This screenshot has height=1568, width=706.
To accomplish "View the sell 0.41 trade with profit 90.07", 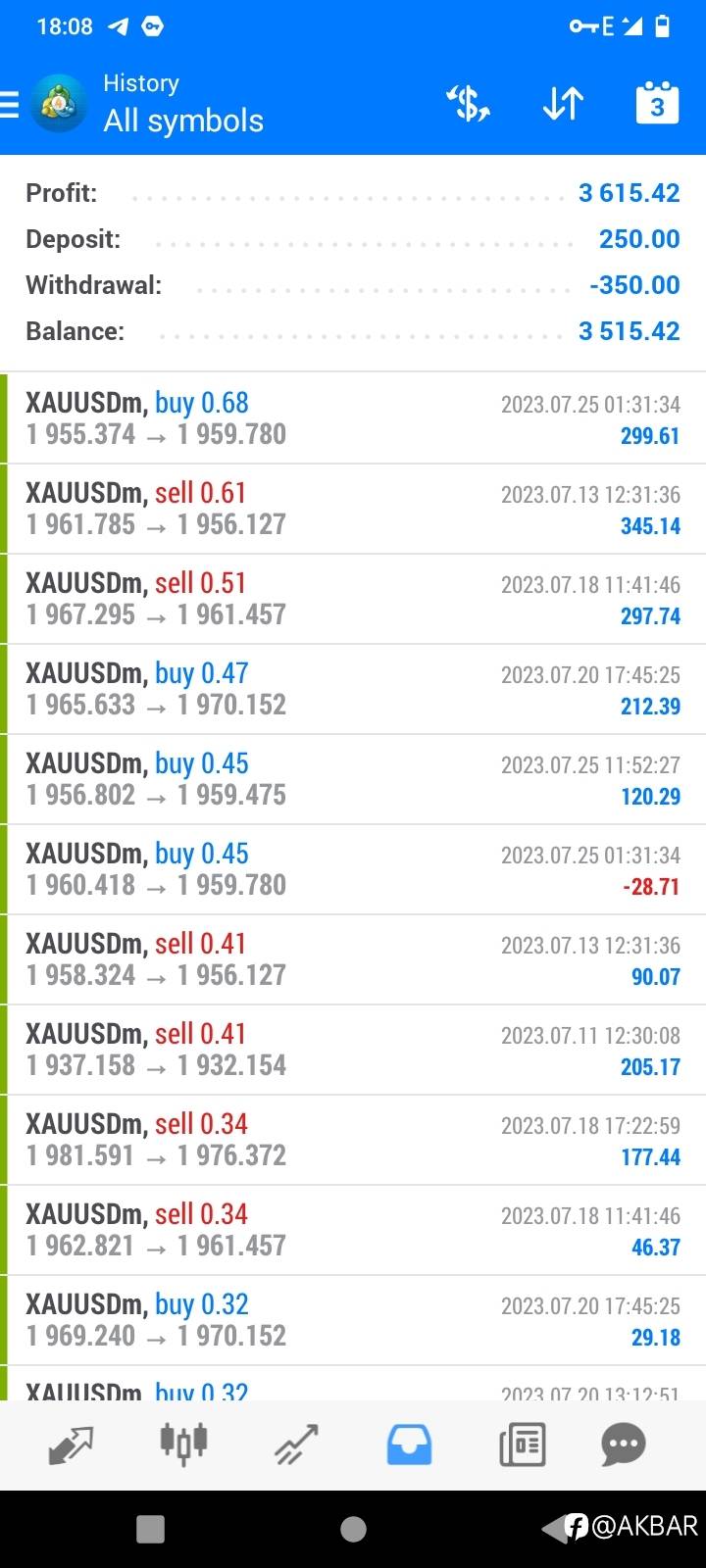I will click(x=353, y=959).
